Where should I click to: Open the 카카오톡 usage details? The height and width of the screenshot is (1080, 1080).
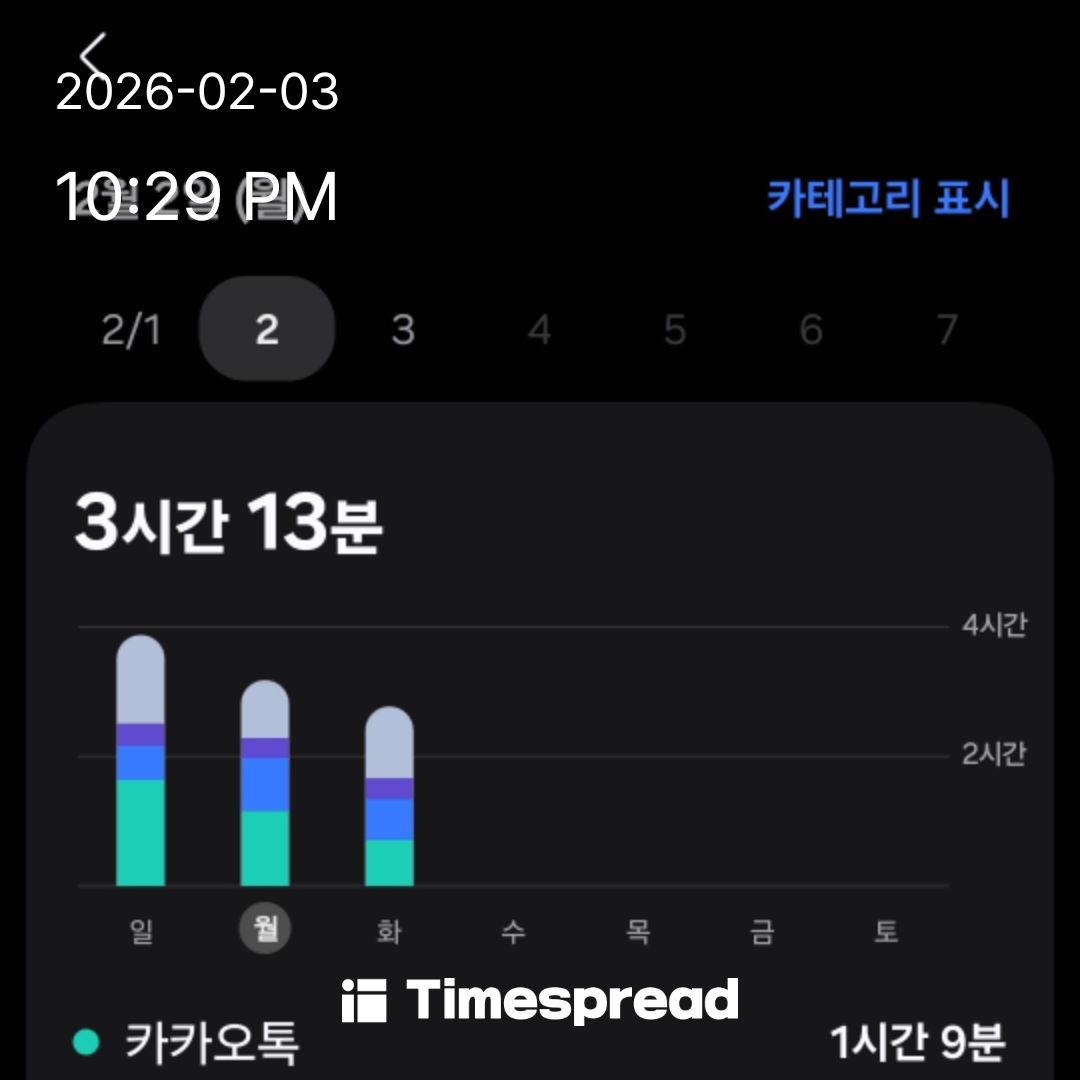click(540, 1042)
